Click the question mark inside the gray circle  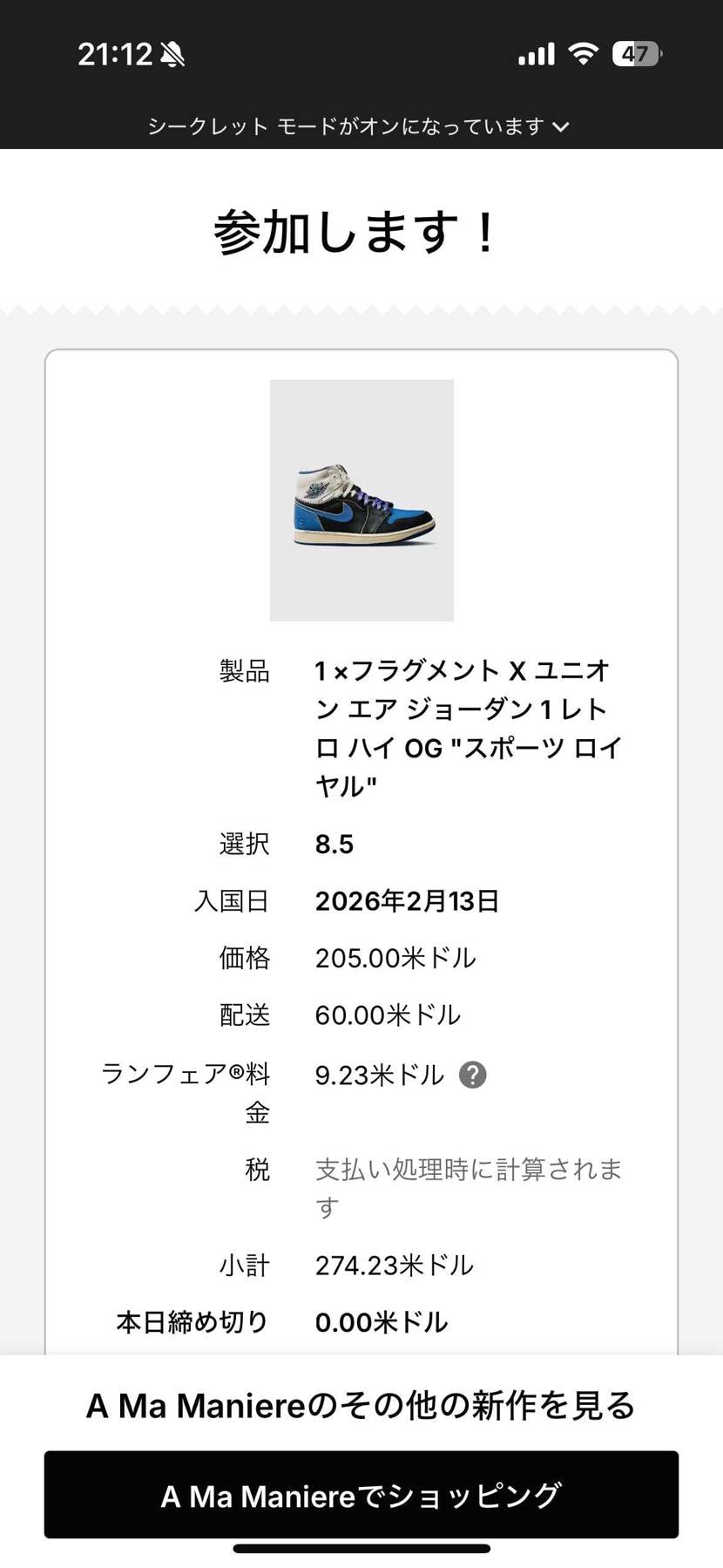coord(473,1075)
